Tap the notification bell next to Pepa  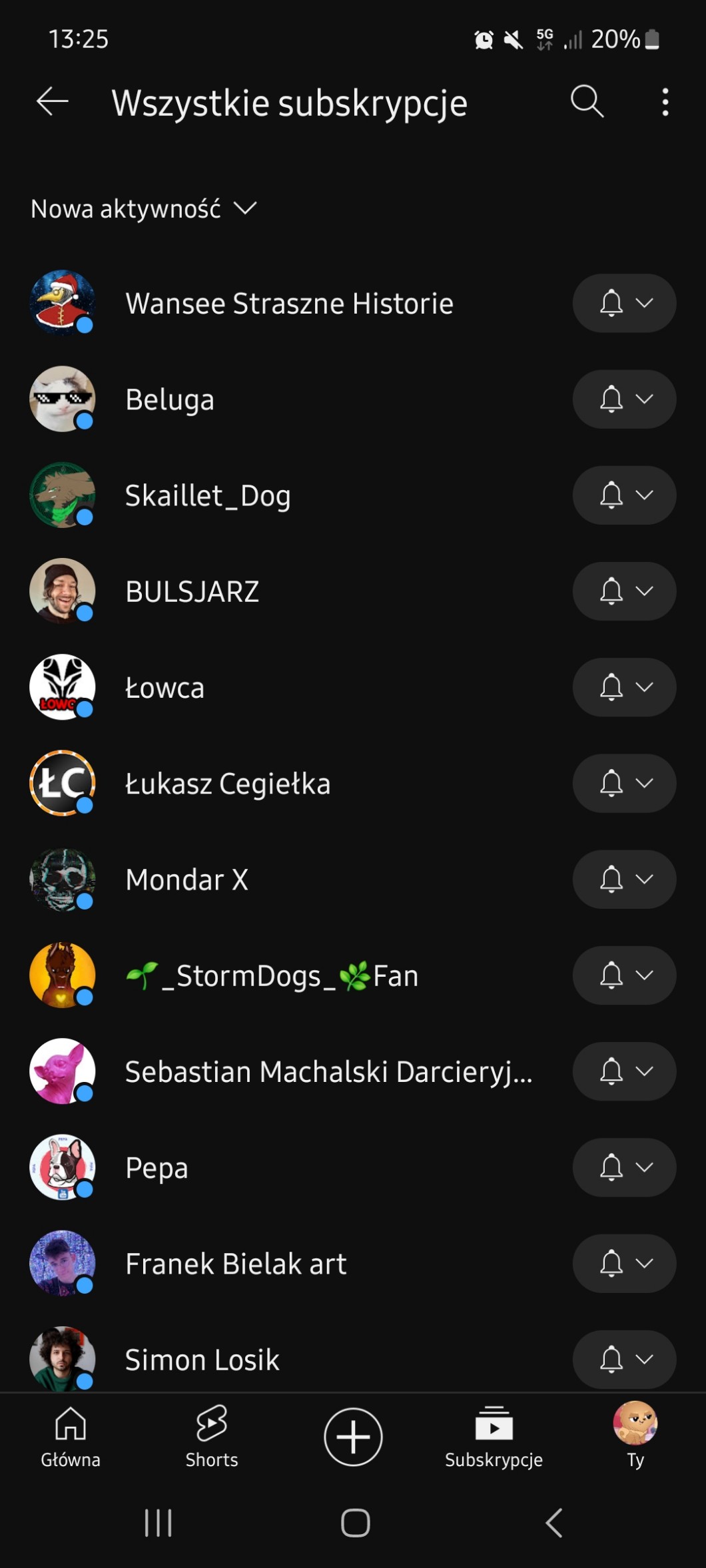pos(624,1167)
